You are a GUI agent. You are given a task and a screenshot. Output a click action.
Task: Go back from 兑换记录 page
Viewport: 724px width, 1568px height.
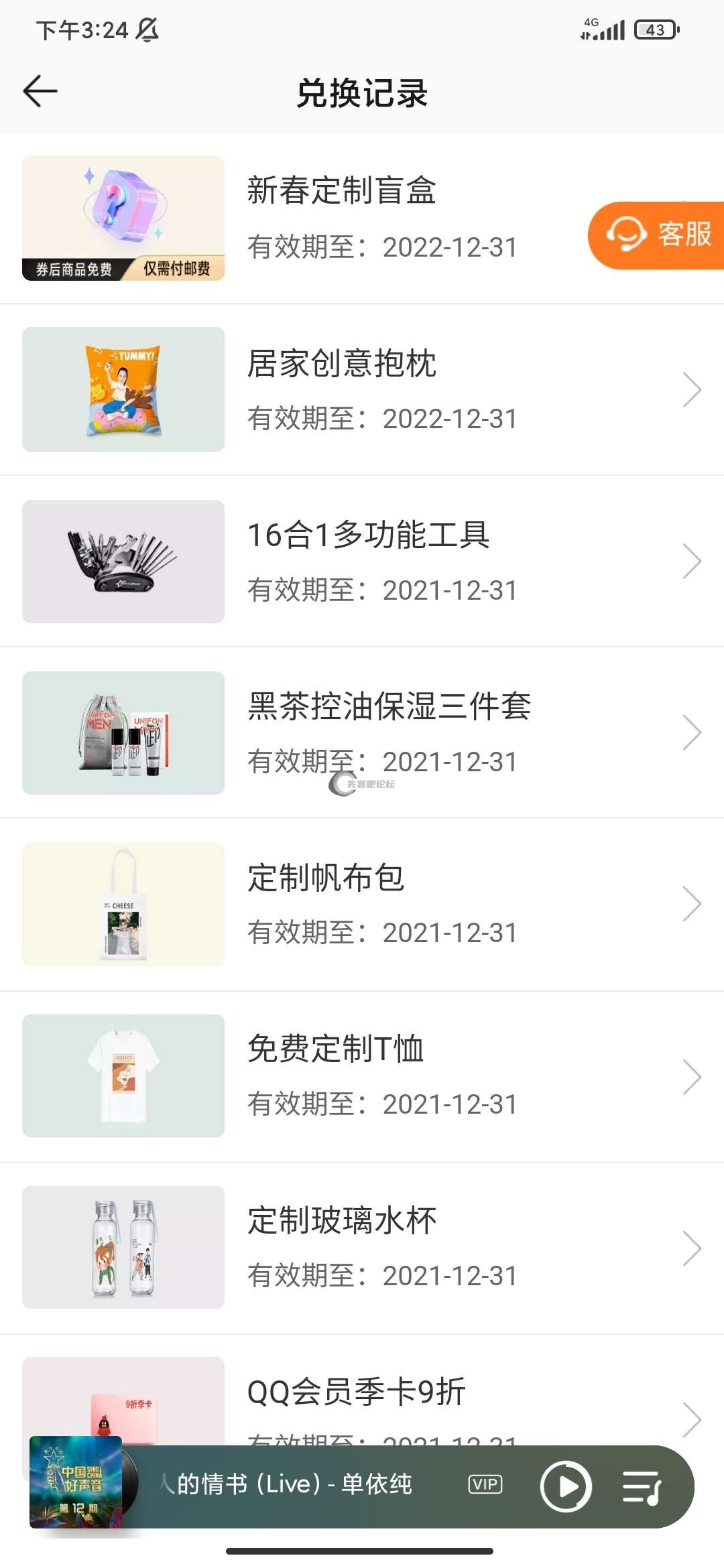(x=40, y=91)
